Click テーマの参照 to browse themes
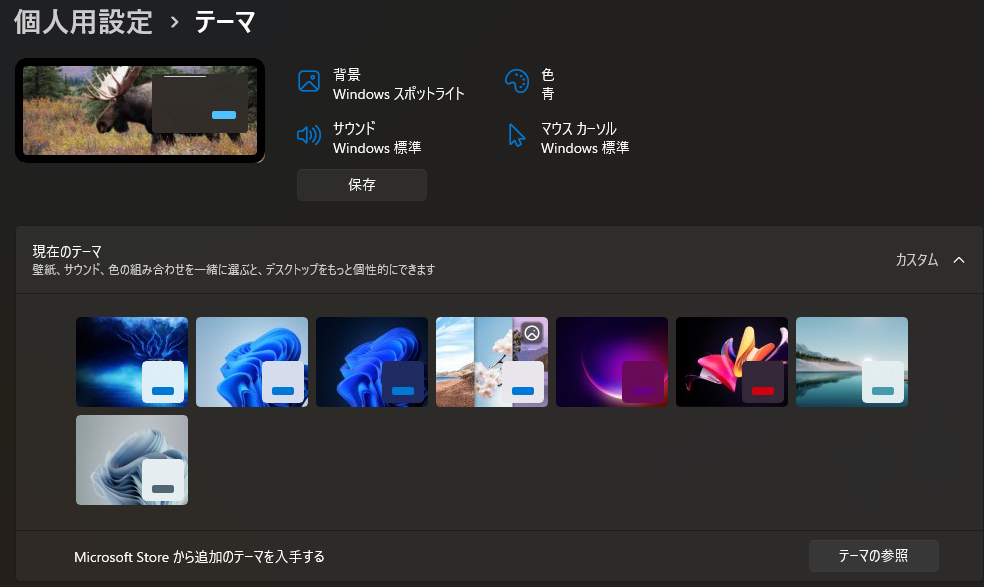Image resolution: width=984 pixels, height=587 pixels. point(873,556)
